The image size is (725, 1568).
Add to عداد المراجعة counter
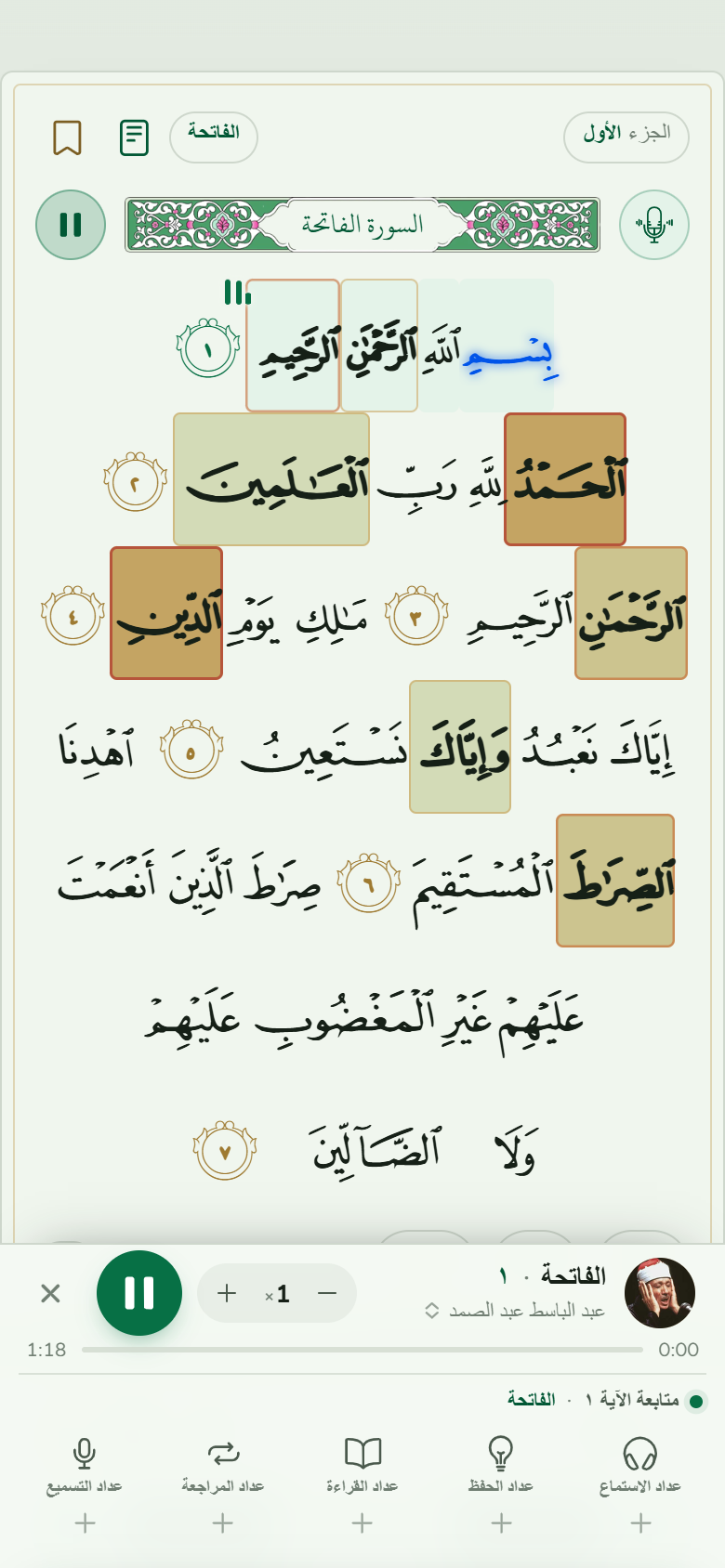click(223, 1523)
